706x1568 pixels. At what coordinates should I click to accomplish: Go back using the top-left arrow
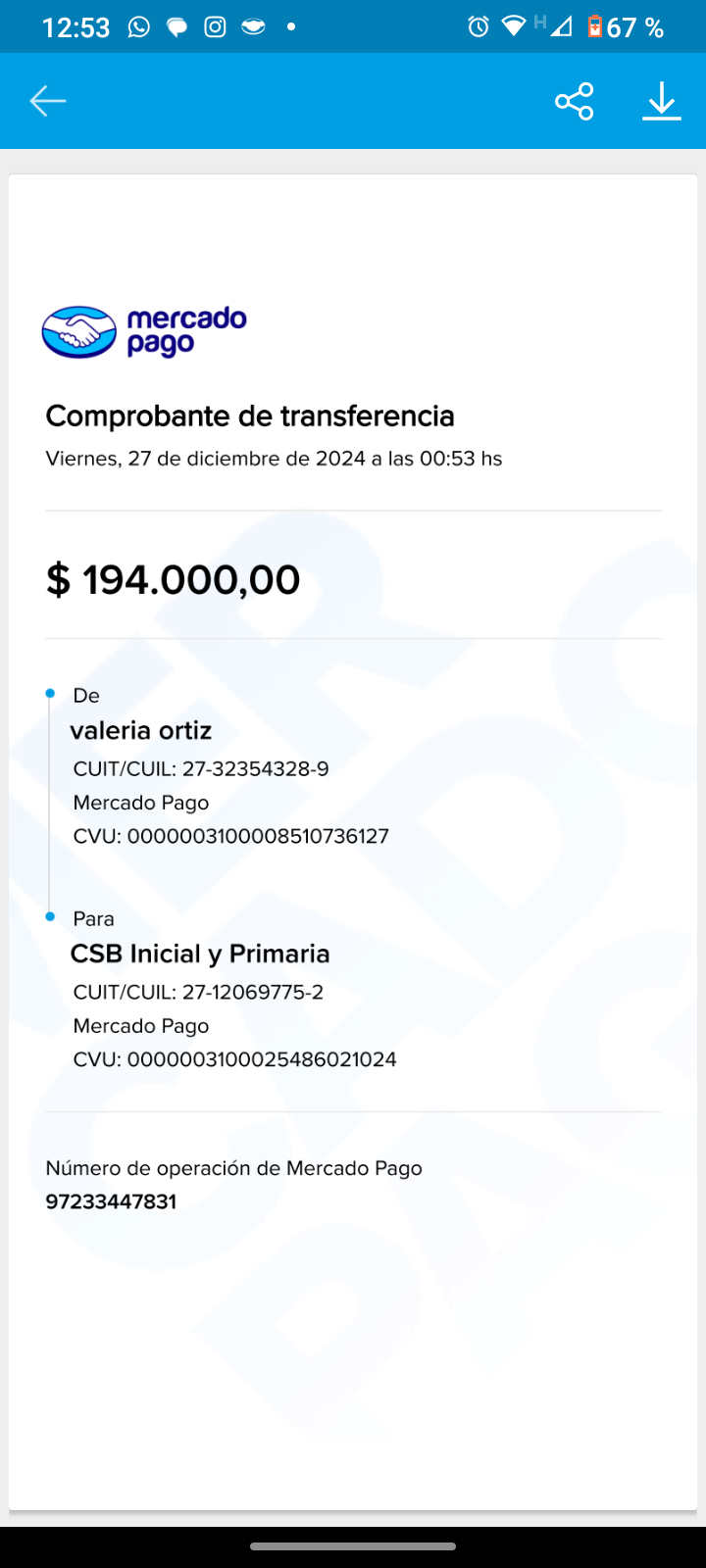(x=47, y=101)
